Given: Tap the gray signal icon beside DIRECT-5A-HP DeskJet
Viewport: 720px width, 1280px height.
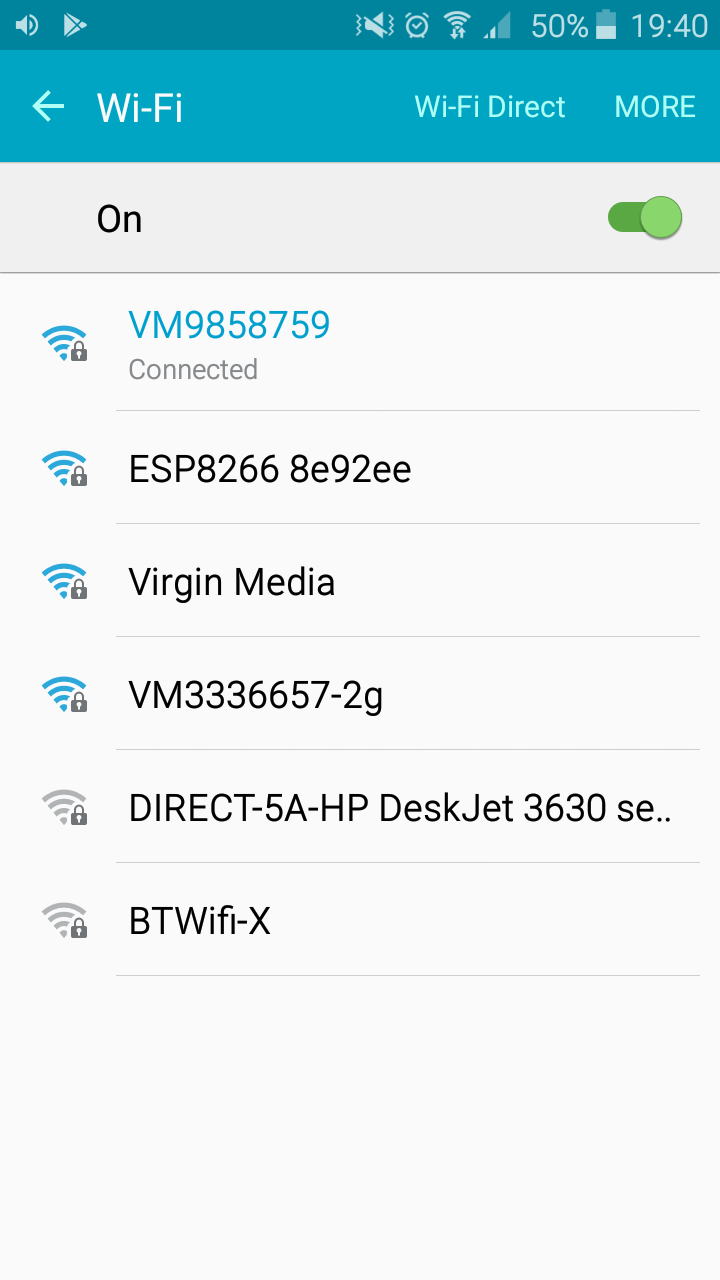Looking at the screenshot, I should [x=64, y=807].
